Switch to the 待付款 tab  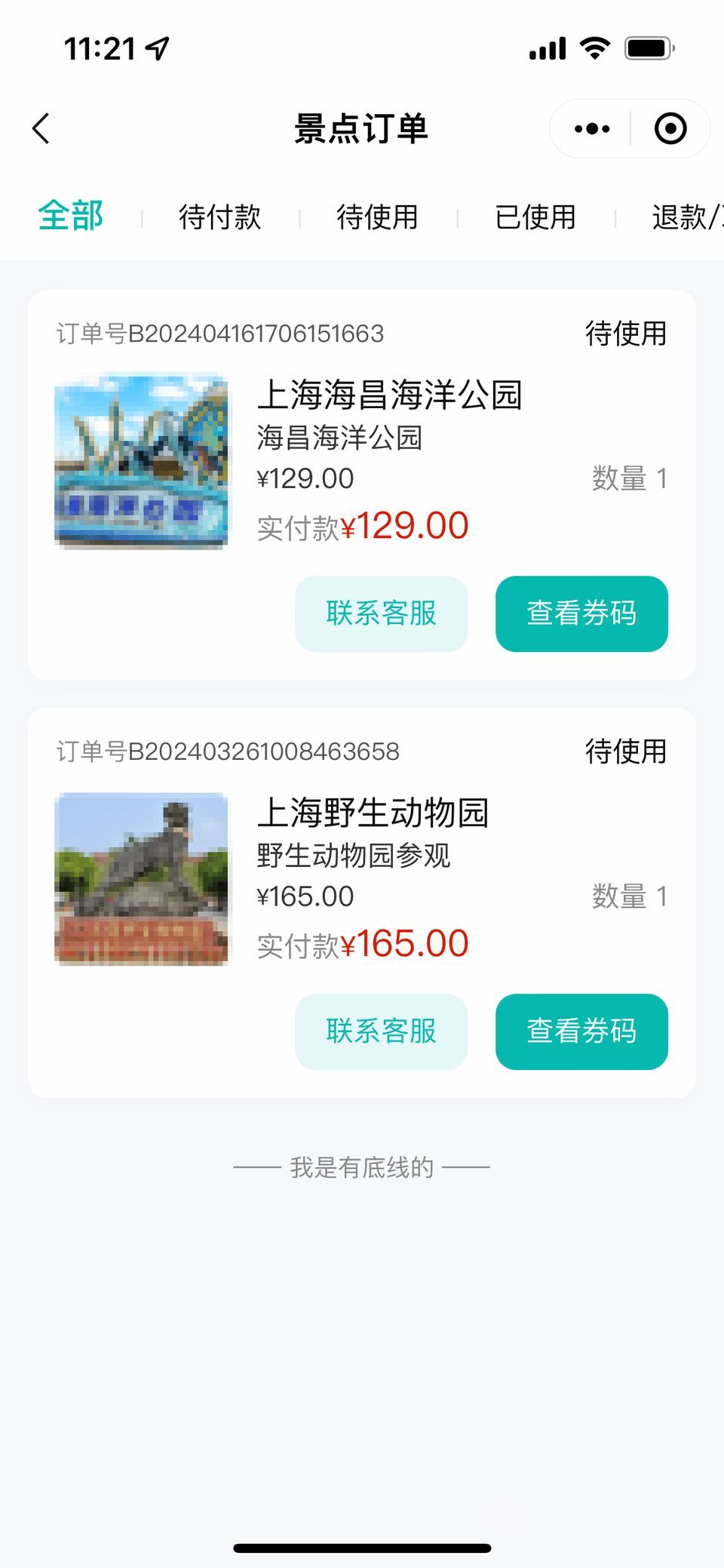pos(219,217)
